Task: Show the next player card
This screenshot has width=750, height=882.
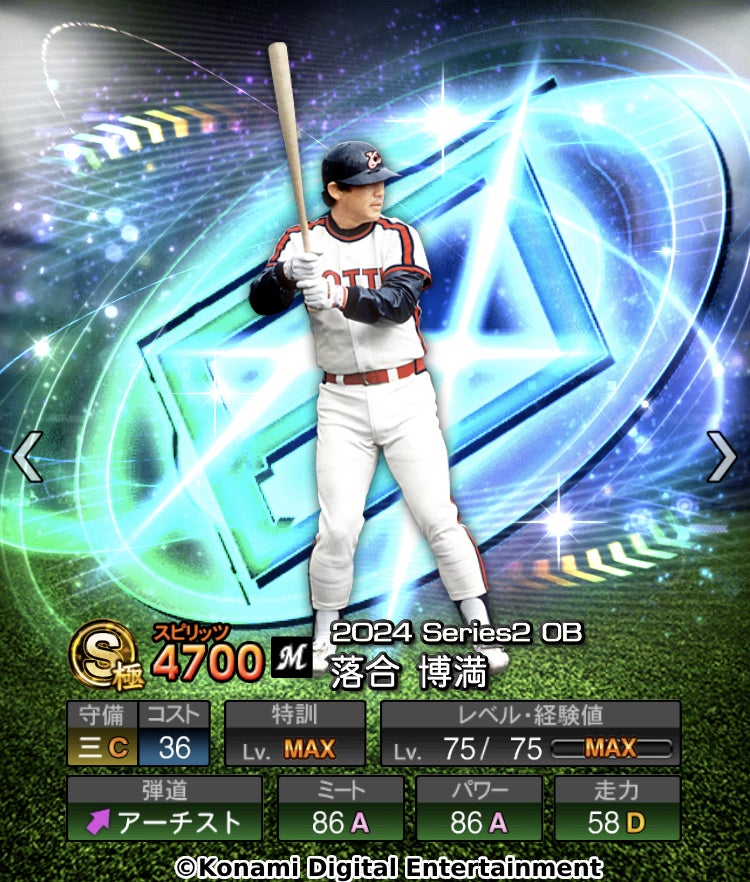Action: (x=722, y=458)
